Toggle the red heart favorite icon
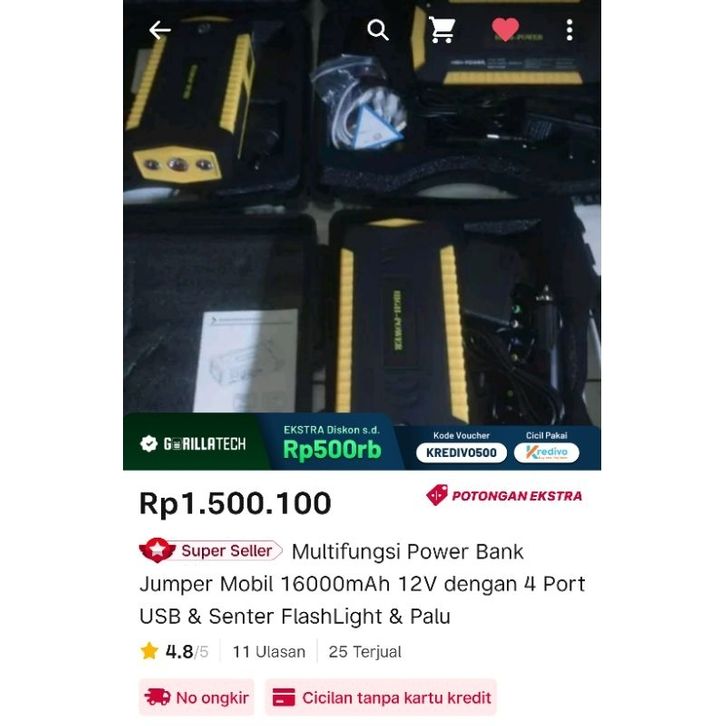 tap(506, 30)
